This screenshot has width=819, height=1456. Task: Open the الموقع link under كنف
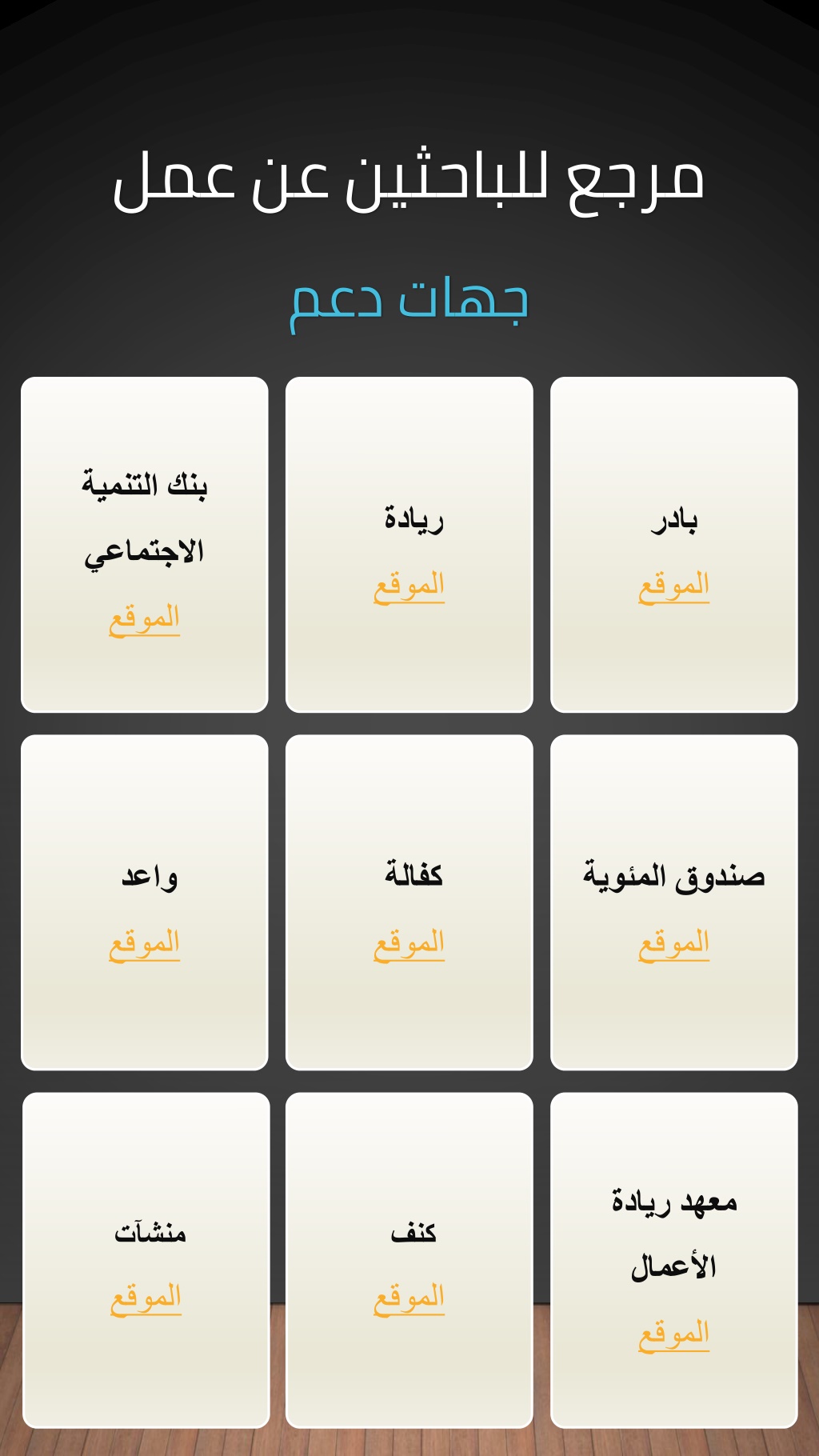pyautogui.click(x=409, y=1298)
